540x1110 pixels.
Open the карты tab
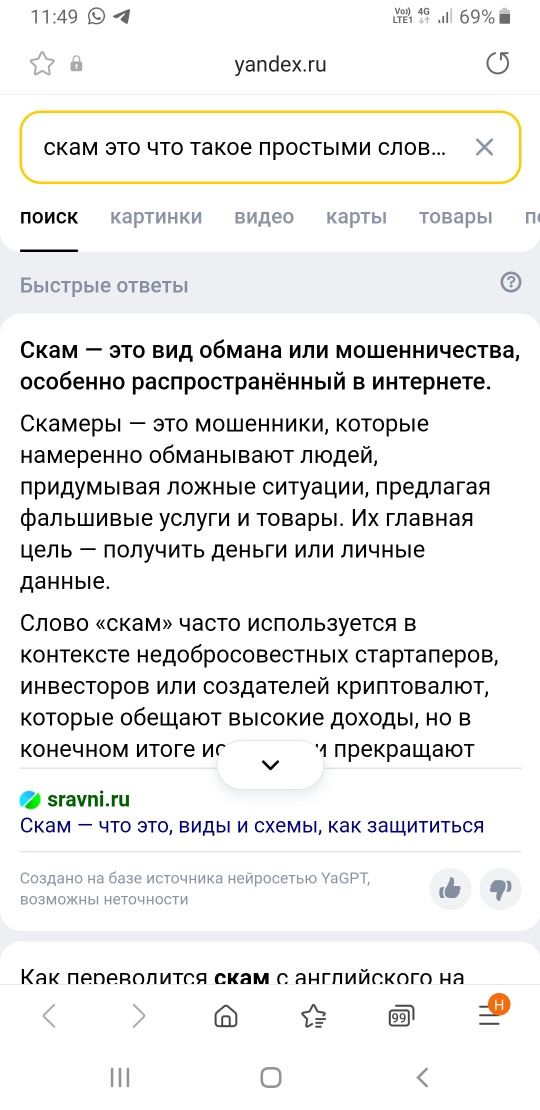357,217
